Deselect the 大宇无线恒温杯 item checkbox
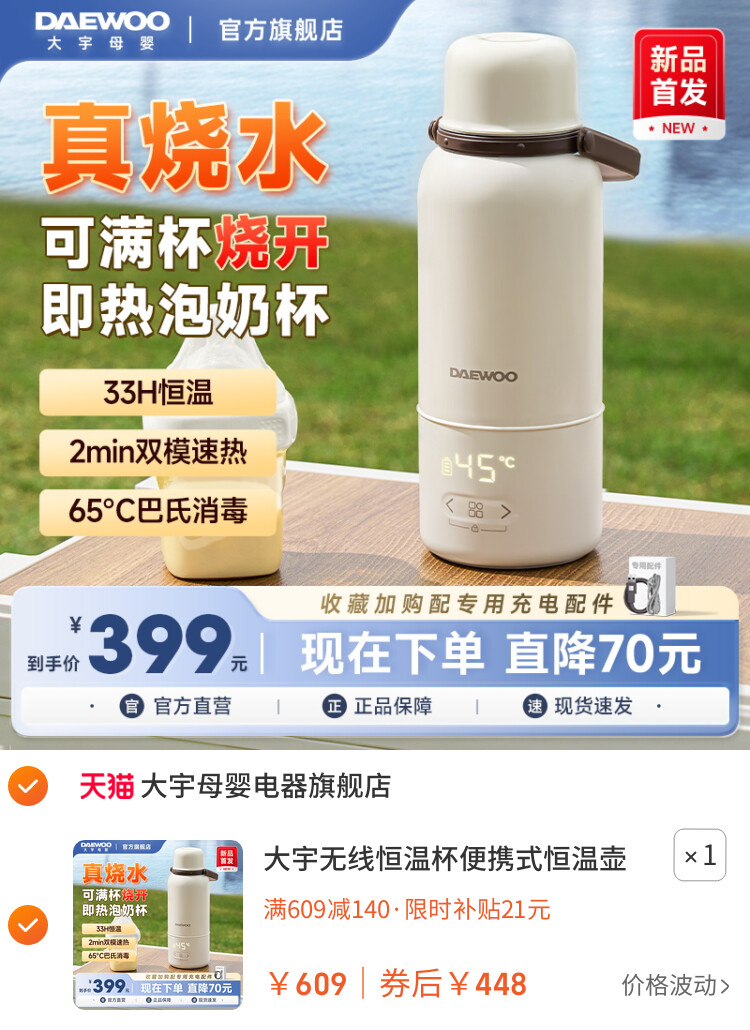The height and width of the screenshot is (1030, 750). (x=27, y=925)
